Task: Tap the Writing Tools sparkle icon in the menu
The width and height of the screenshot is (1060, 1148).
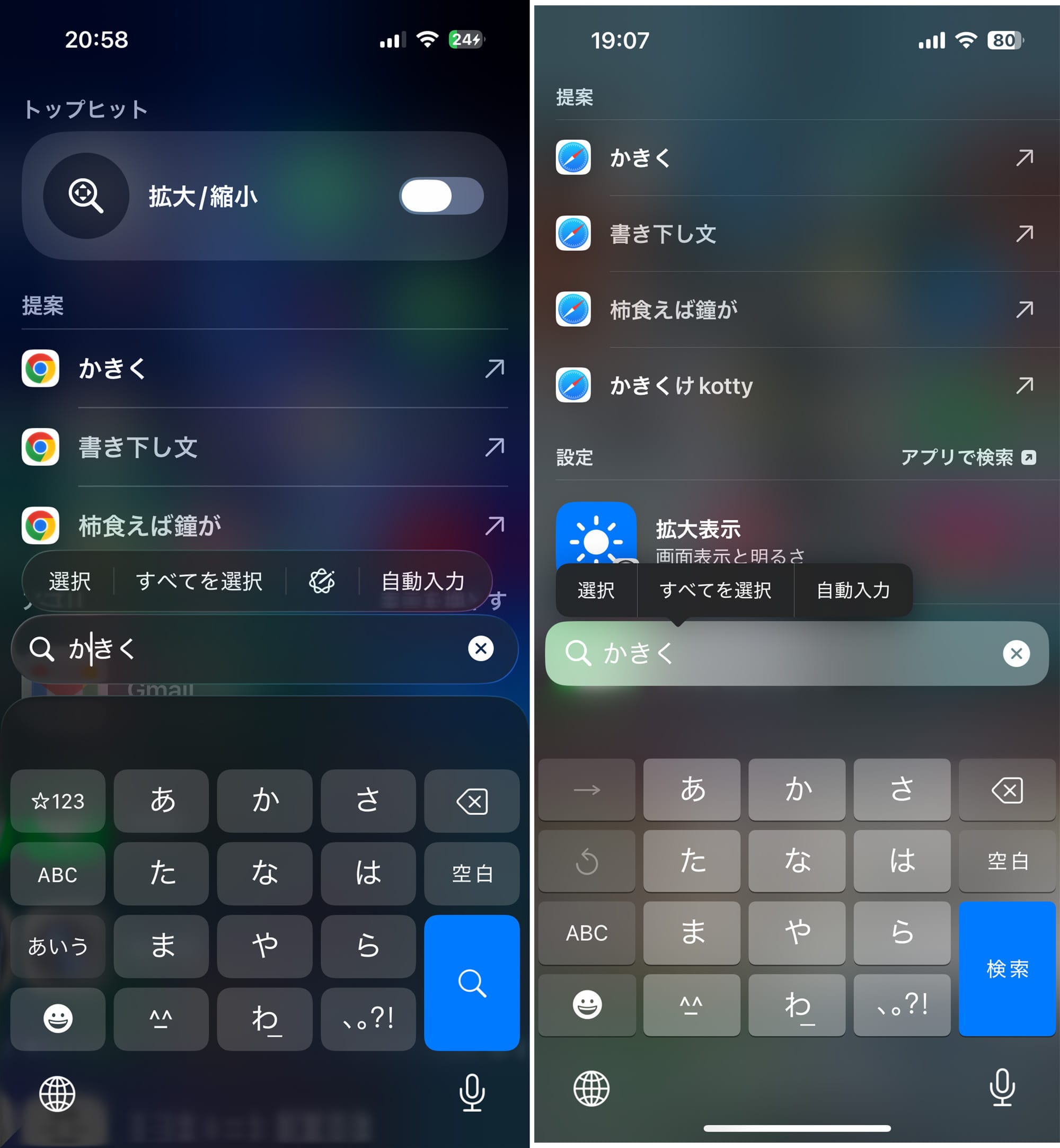Action: tap(321, 581)
